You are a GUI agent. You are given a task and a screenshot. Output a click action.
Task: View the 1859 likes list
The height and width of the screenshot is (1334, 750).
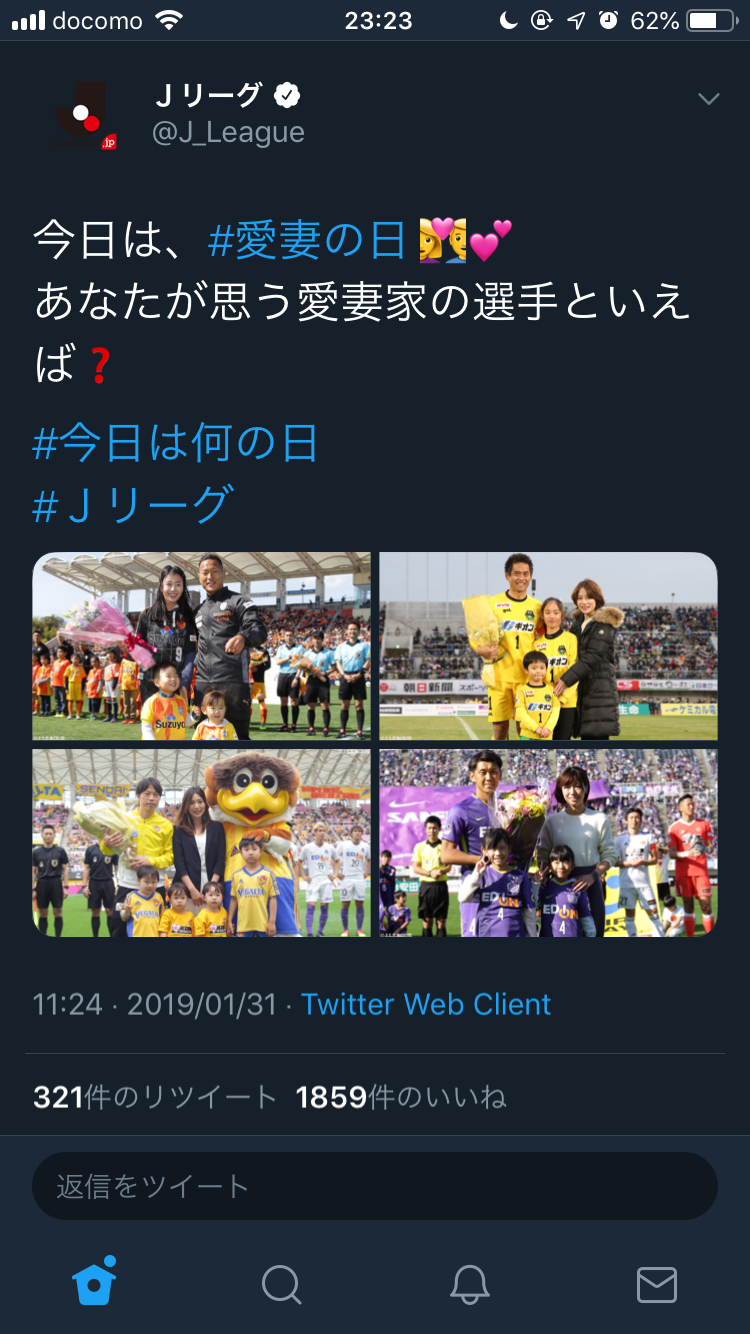(401, 1097)
